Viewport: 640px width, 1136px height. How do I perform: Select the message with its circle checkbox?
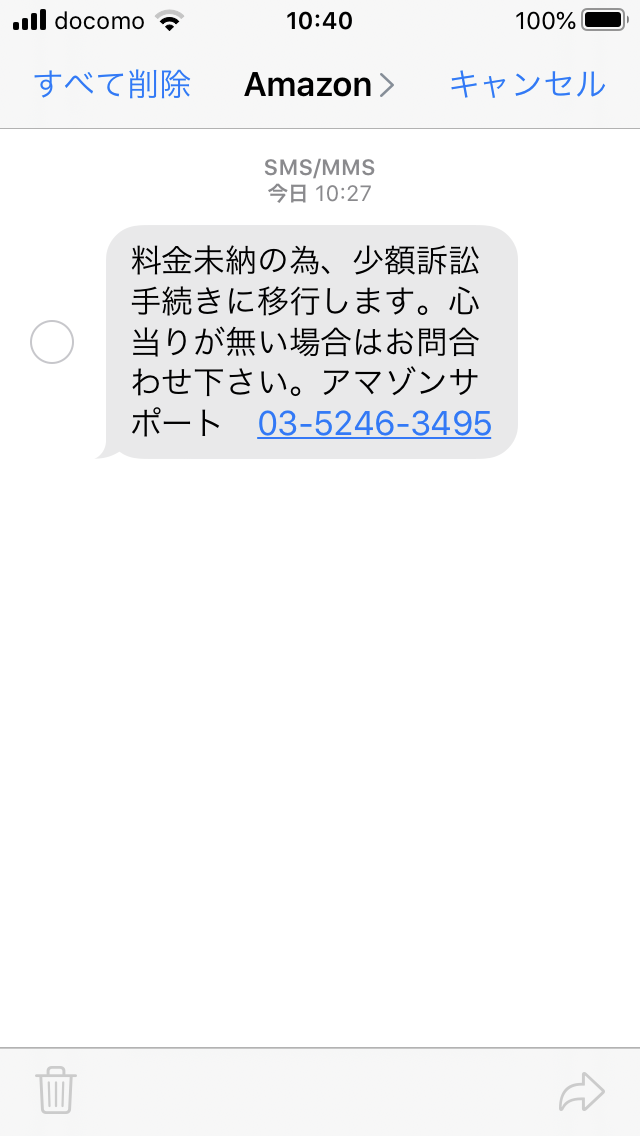click(x=51, y=342)
